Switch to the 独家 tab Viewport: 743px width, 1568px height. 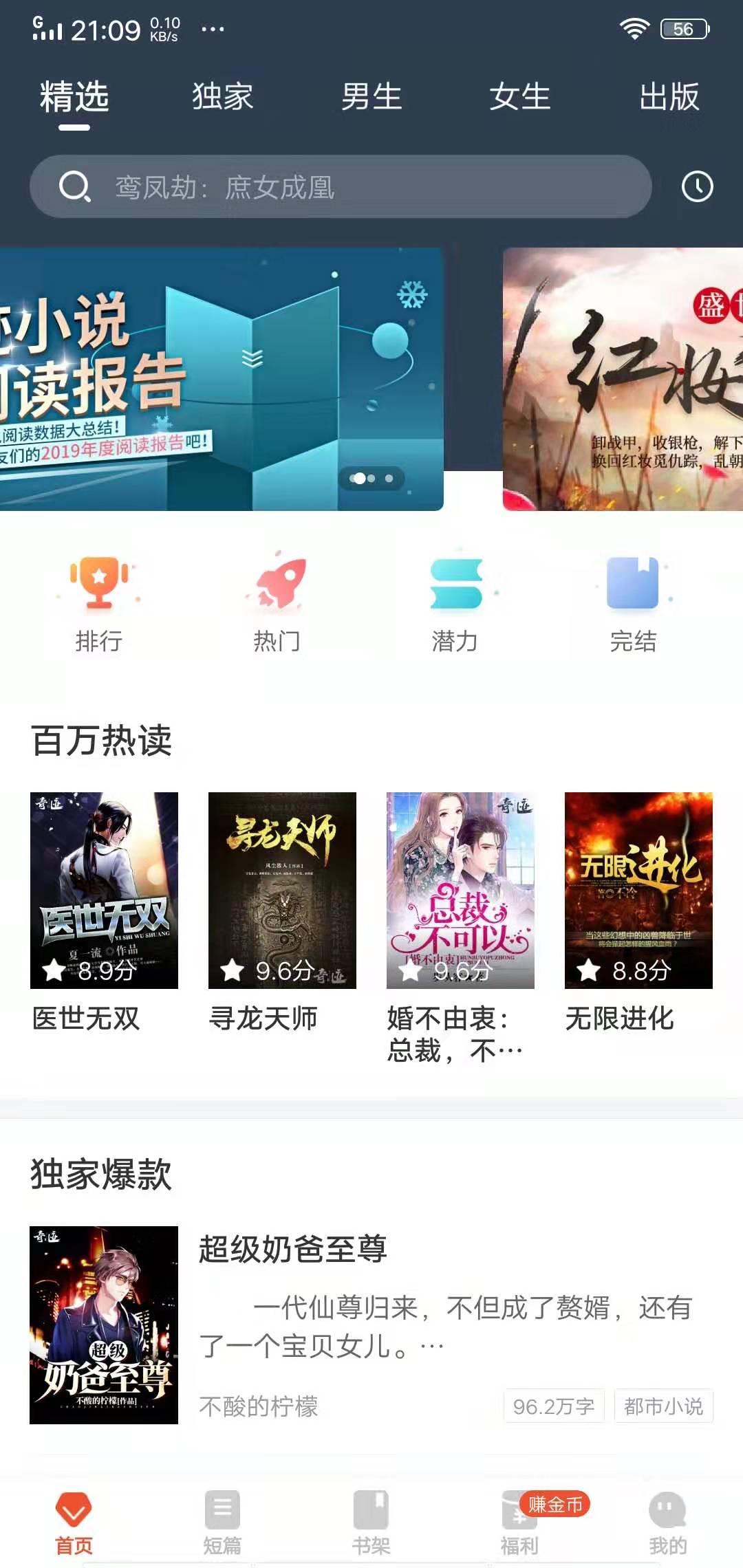coord(223,96)
